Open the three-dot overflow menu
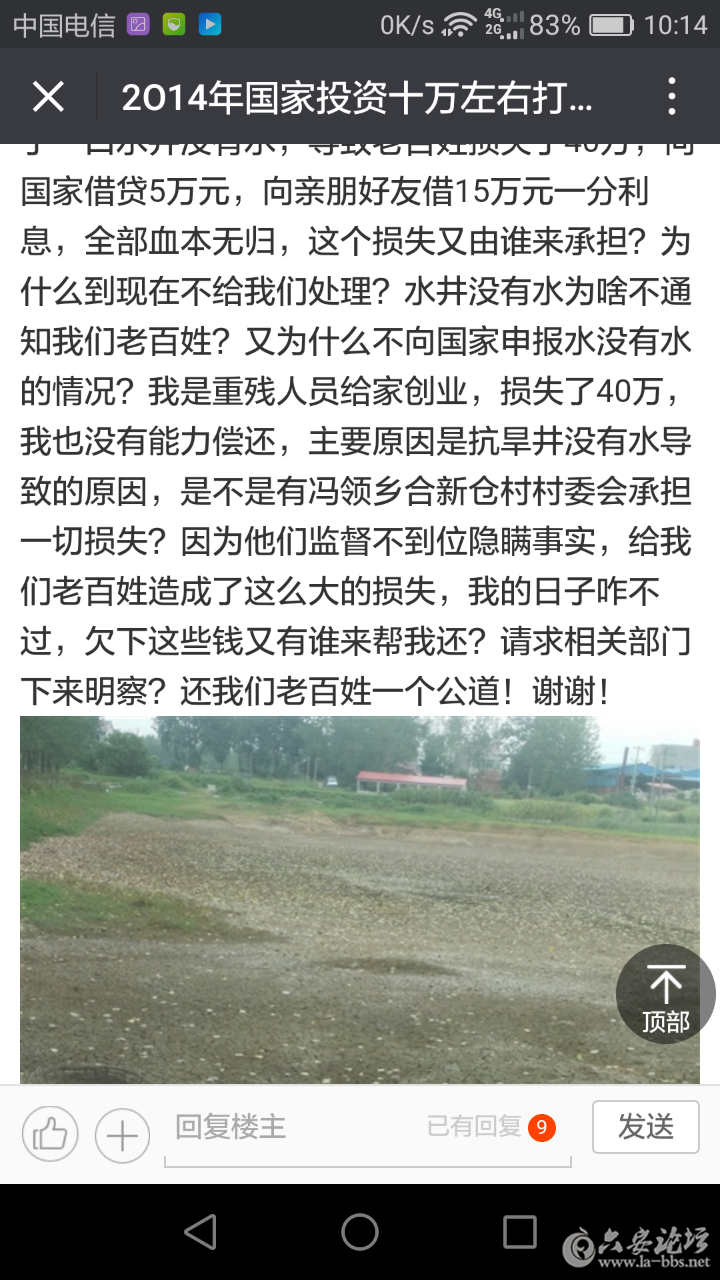The width and height of the screenshot is (720, 1280). (672, 97)
